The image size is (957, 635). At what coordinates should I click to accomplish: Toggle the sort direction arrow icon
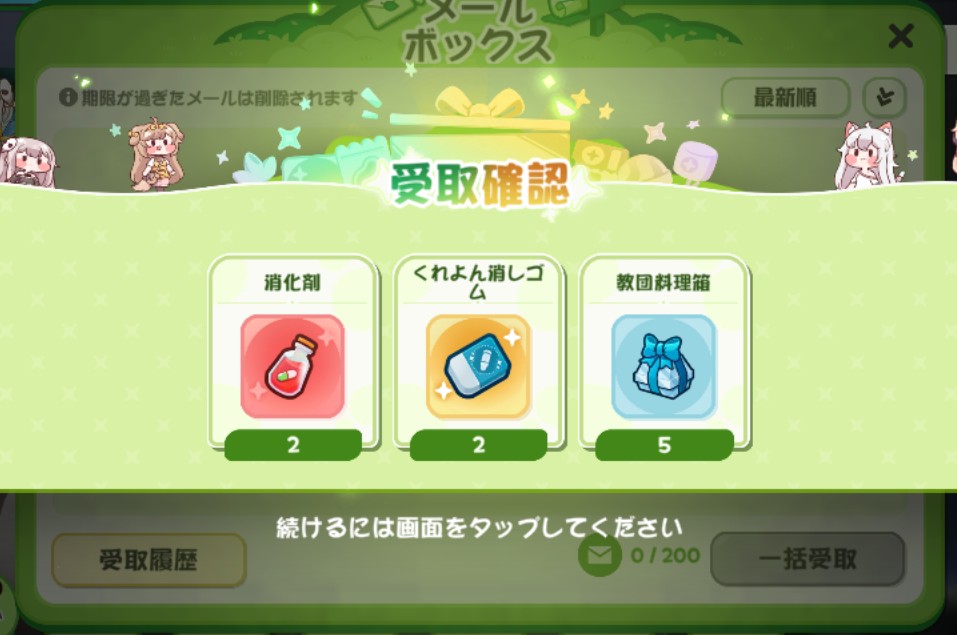pos(885,97)
